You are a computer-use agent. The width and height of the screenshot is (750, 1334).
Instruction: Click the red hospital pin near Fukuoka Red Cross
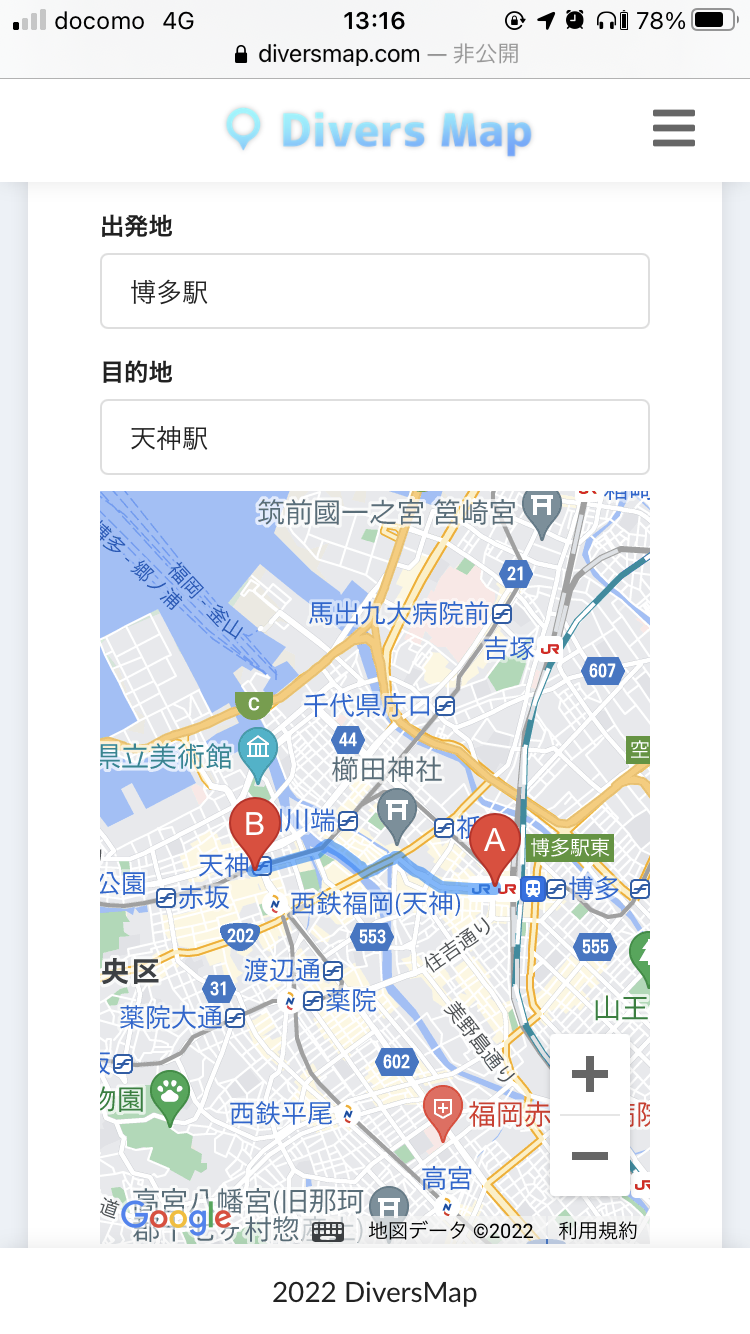(x=442, y=1110)
